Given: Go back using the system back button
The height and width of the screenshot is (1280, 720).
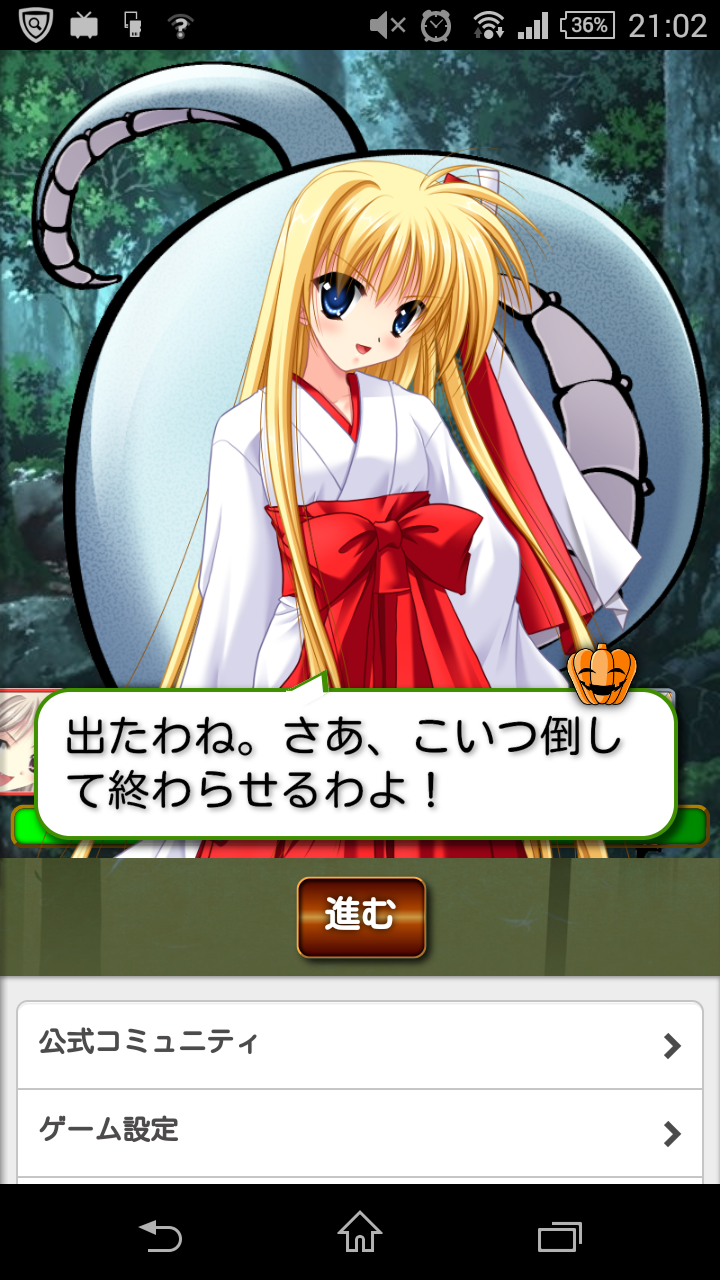Looking at the screenshot, I should coord(160,1235).
